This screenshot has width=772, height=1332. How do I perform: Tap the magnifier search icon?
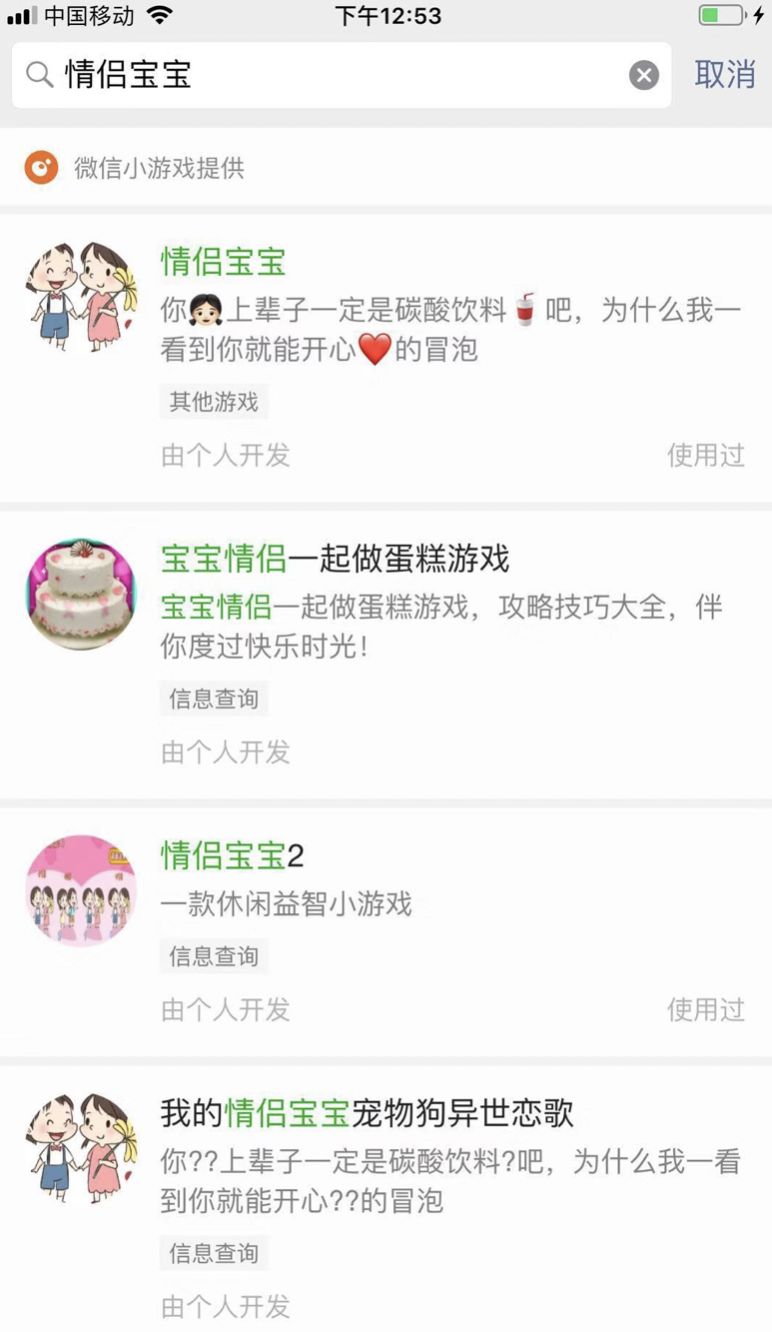click(x=38, y=75)
